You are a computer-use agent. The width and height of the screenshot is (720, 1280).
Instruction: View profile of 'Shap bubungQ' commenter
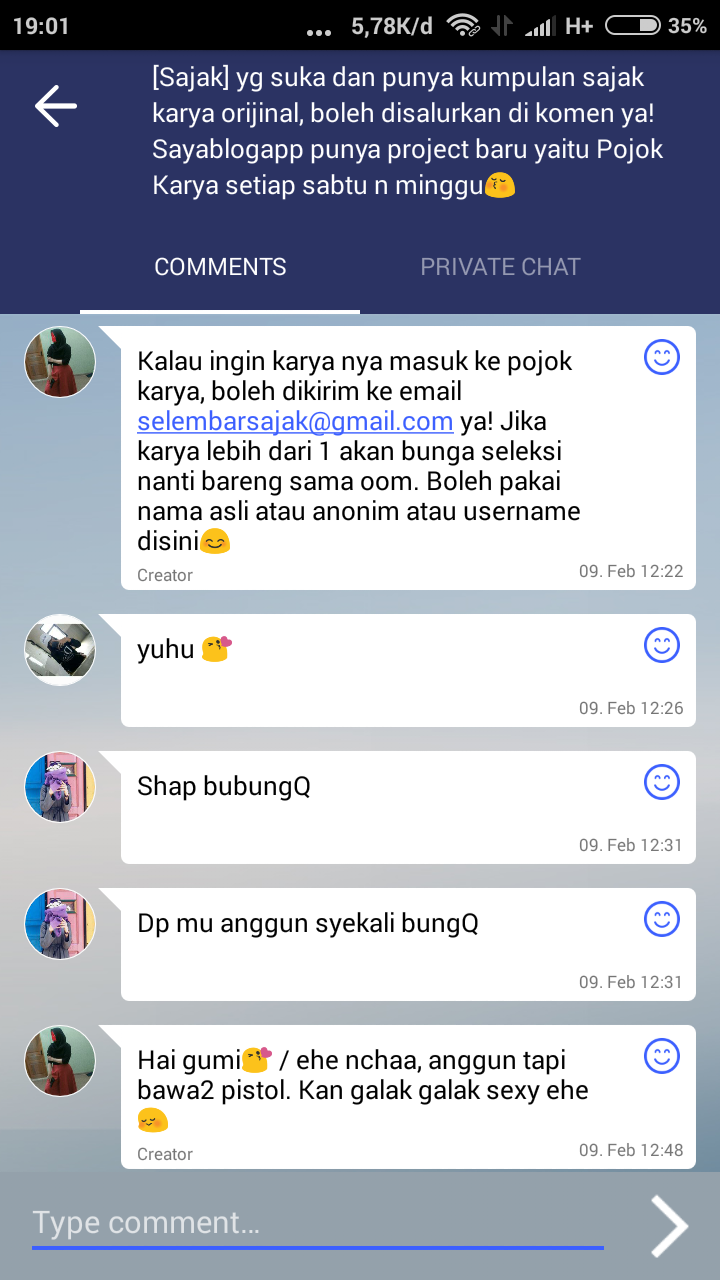click(60, 787)
